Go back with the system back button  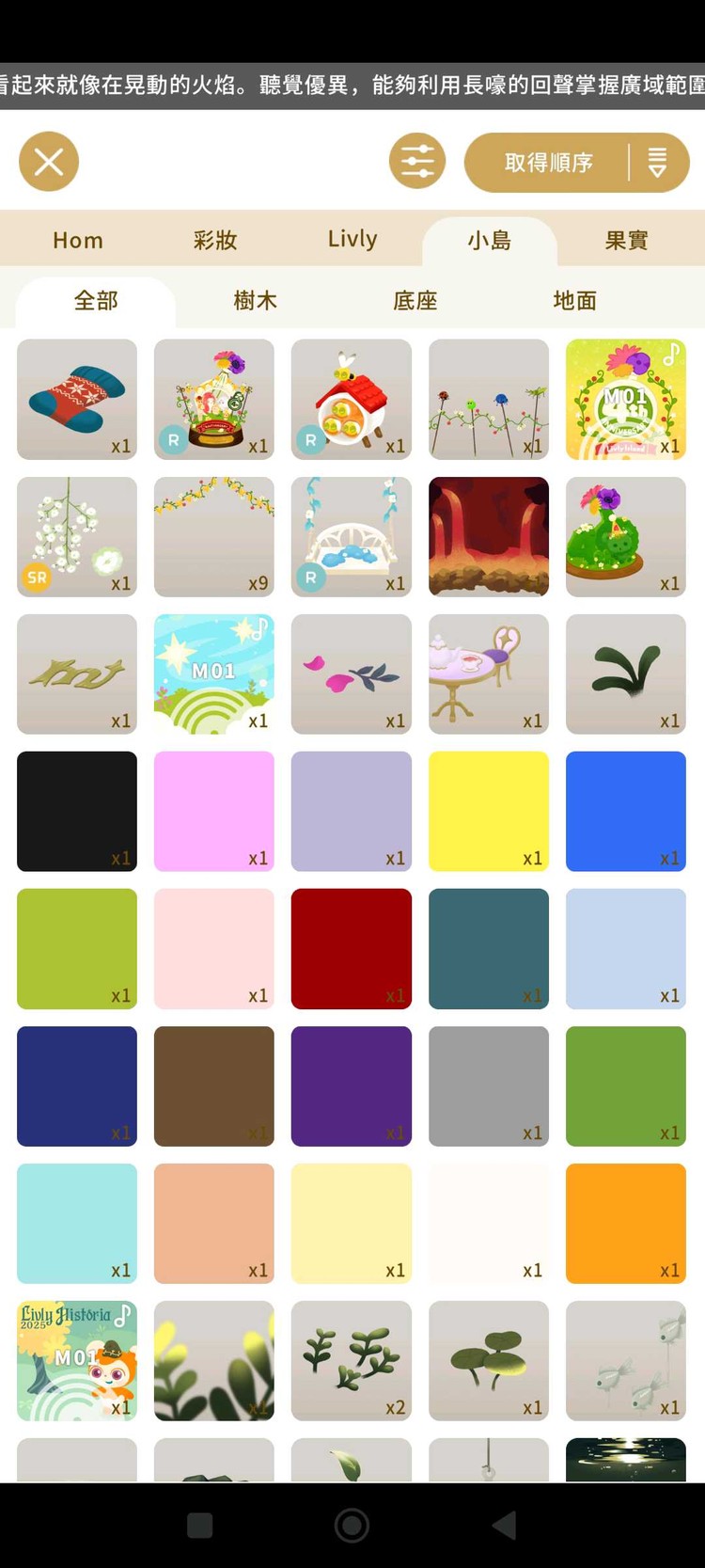point(505,1525)
